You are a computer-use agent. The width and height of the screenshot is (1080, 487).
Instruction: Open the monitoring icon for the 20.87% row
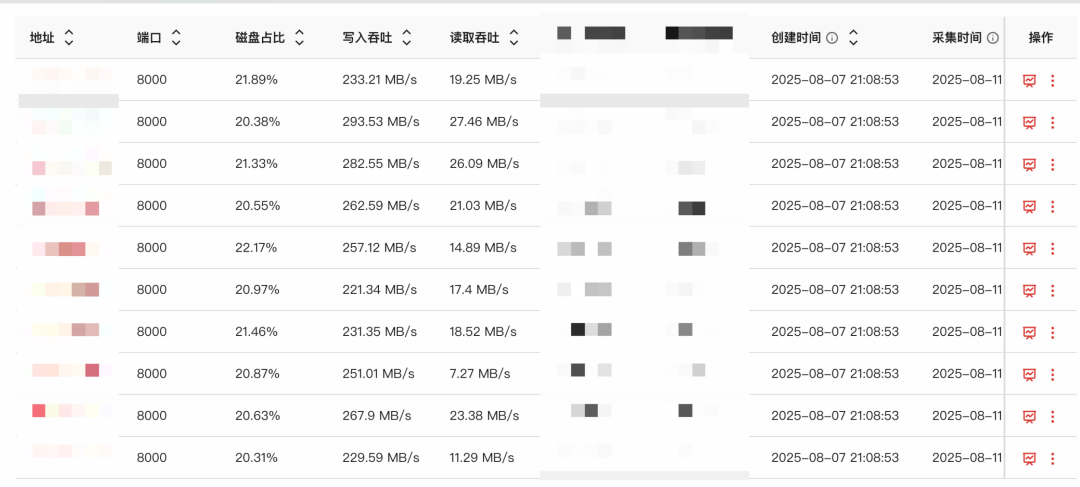1029,374
